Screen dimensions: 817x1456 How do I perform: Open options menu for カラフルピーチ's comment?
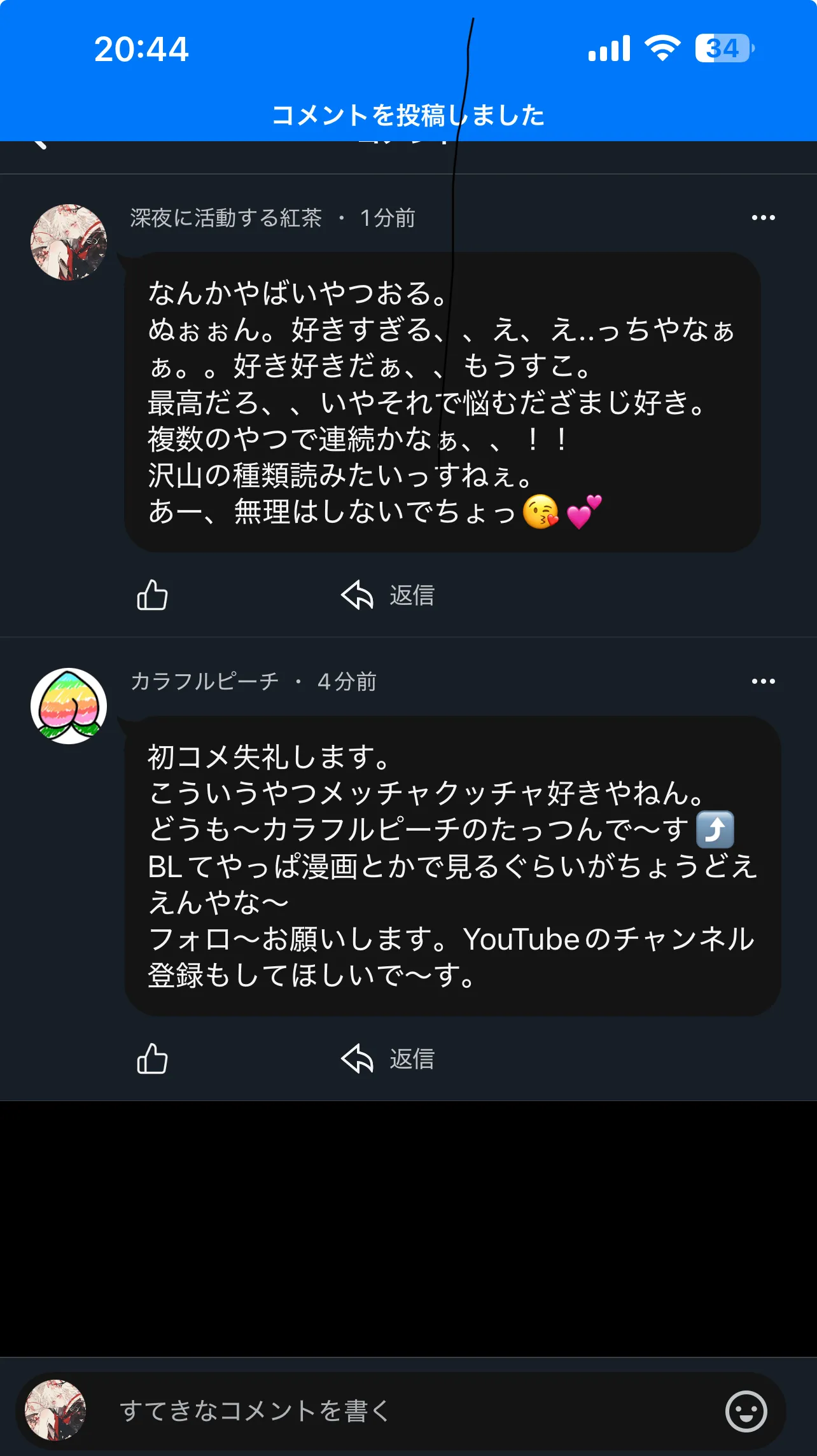pyautogui.click(x=763, y=681)
